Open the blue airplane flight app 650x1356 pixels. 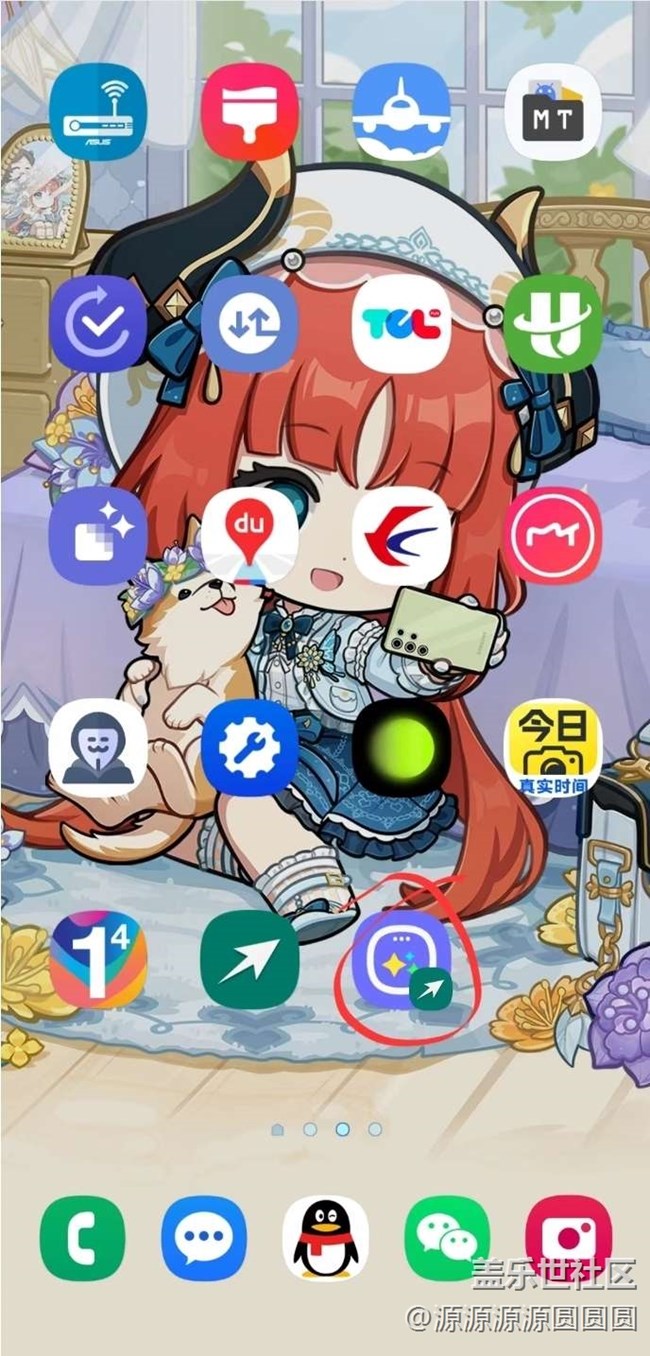[x=401, y=111]
